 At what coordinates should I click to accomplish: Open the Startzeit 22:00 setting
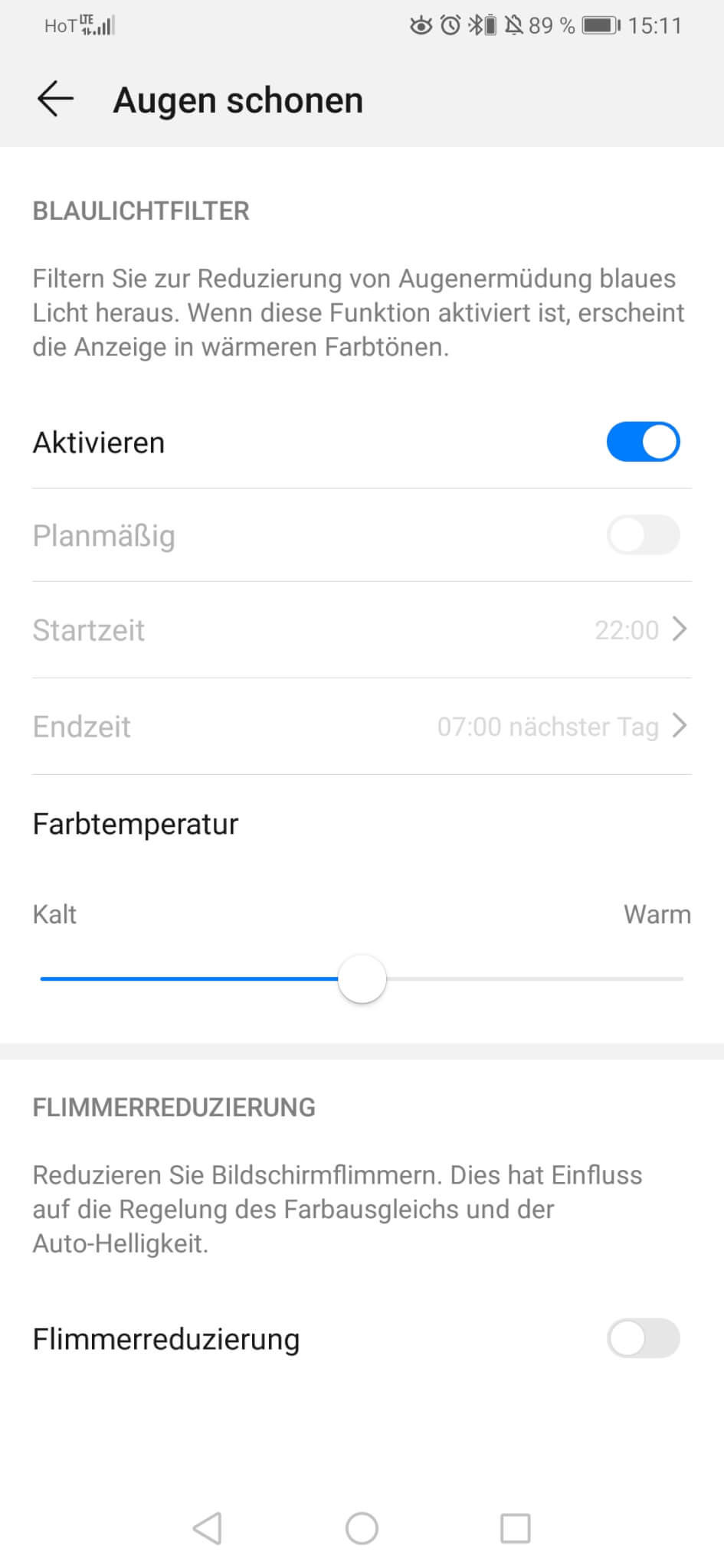pyautogui.click(x=360, y=629)
